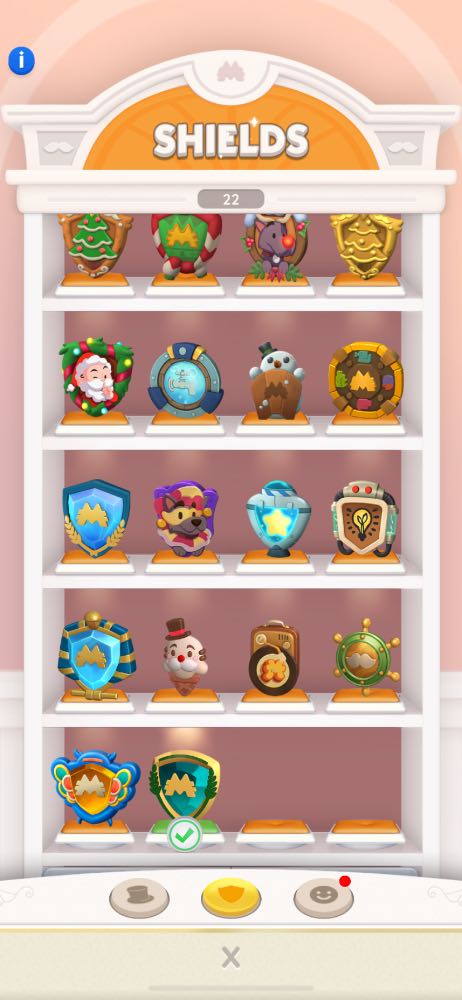Switch to the top hat tokens tab

click(139, 897)
